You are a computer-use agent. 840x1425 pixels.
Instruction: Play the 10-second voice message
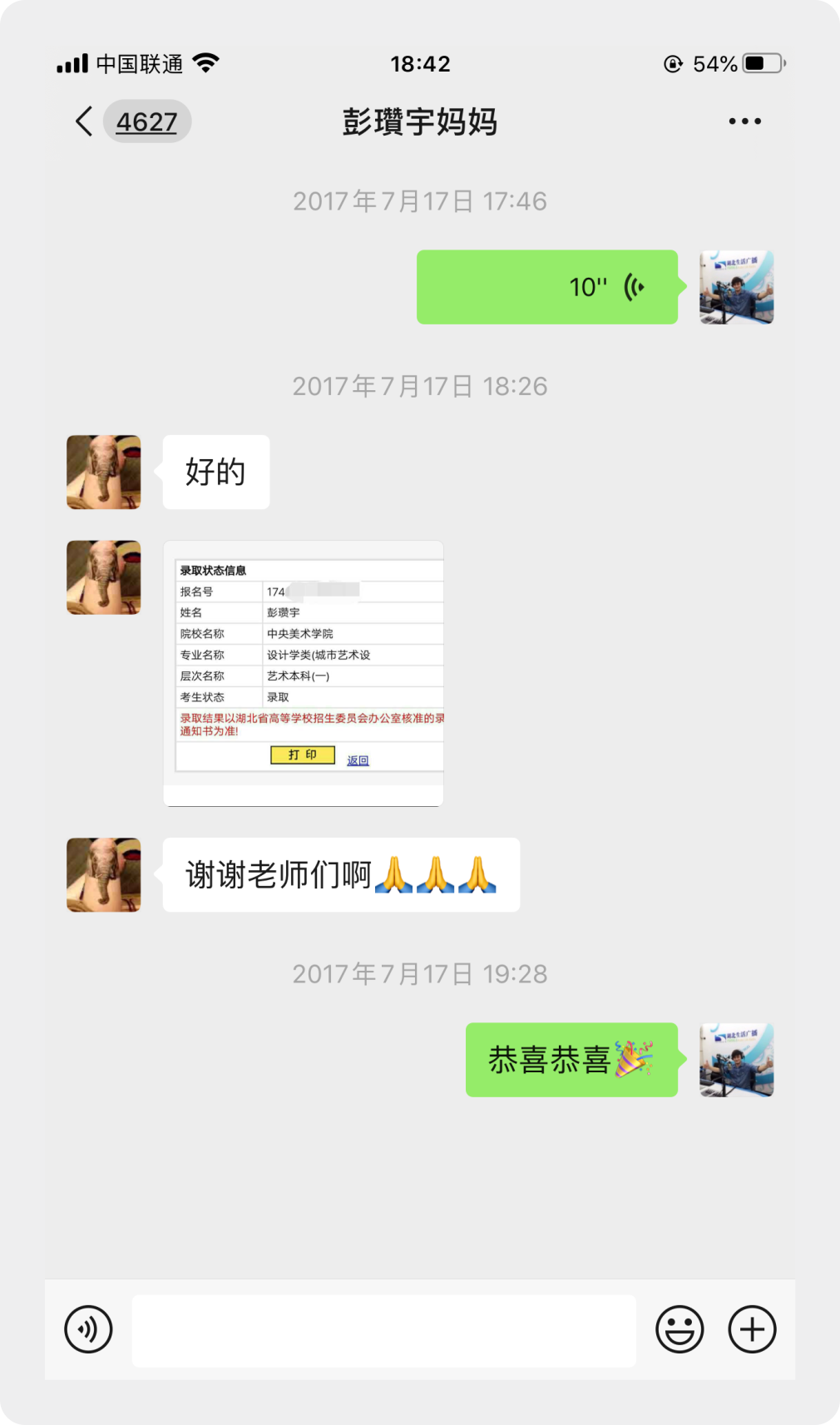click(546, 287)
